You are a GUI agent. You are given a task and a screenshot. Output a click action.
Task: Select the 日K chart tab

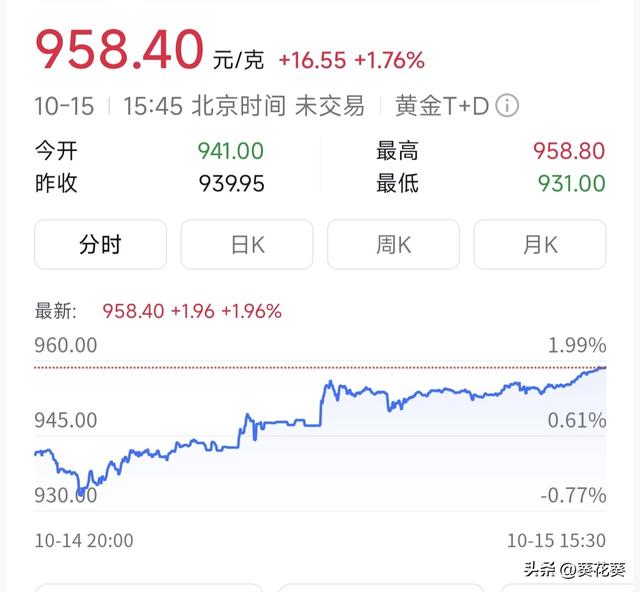click(x=247, y=245)
